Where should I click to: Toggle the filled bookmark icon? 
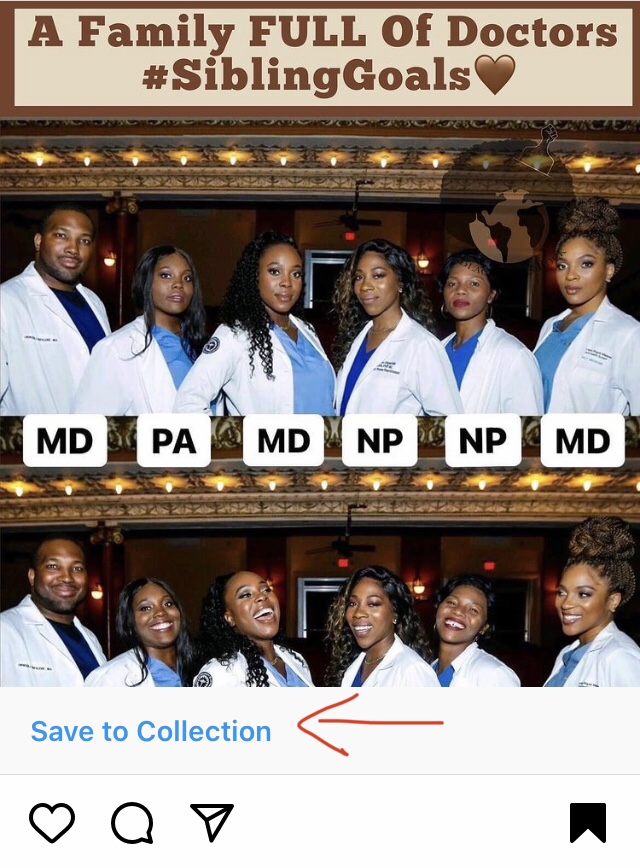click(588, 823)
